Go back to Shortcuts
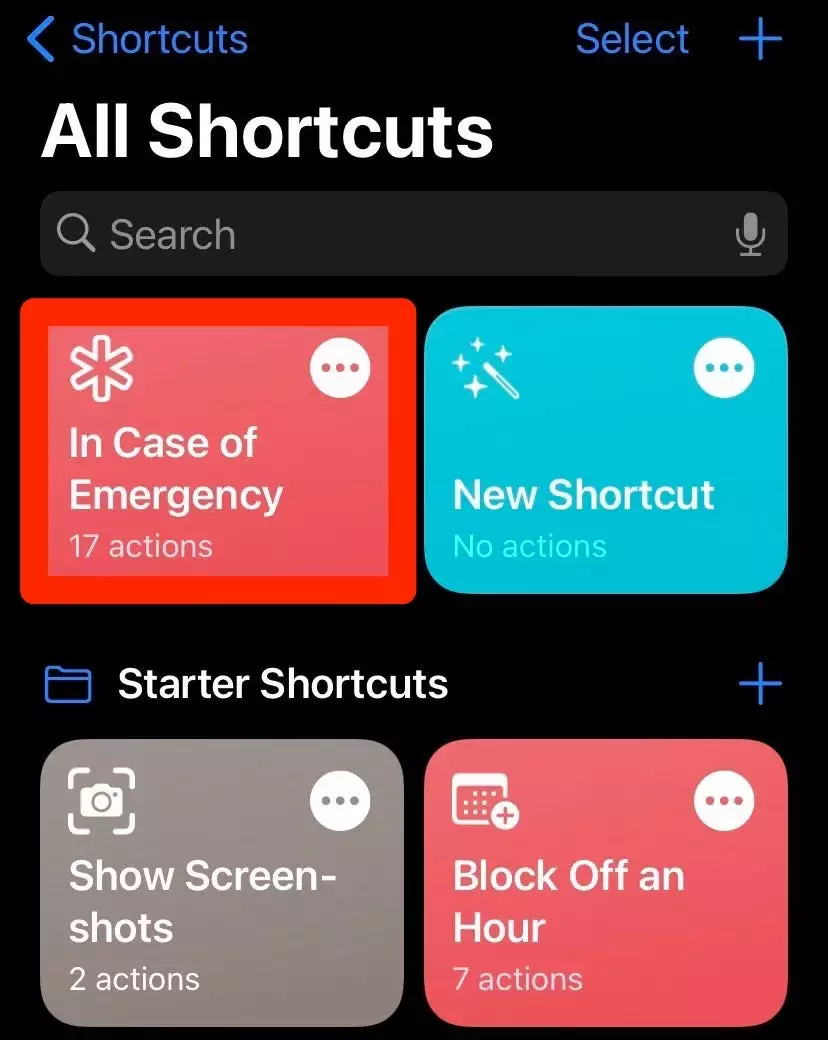The height and width of the screenshot is (1040, 828). click(x=138, y=40)
